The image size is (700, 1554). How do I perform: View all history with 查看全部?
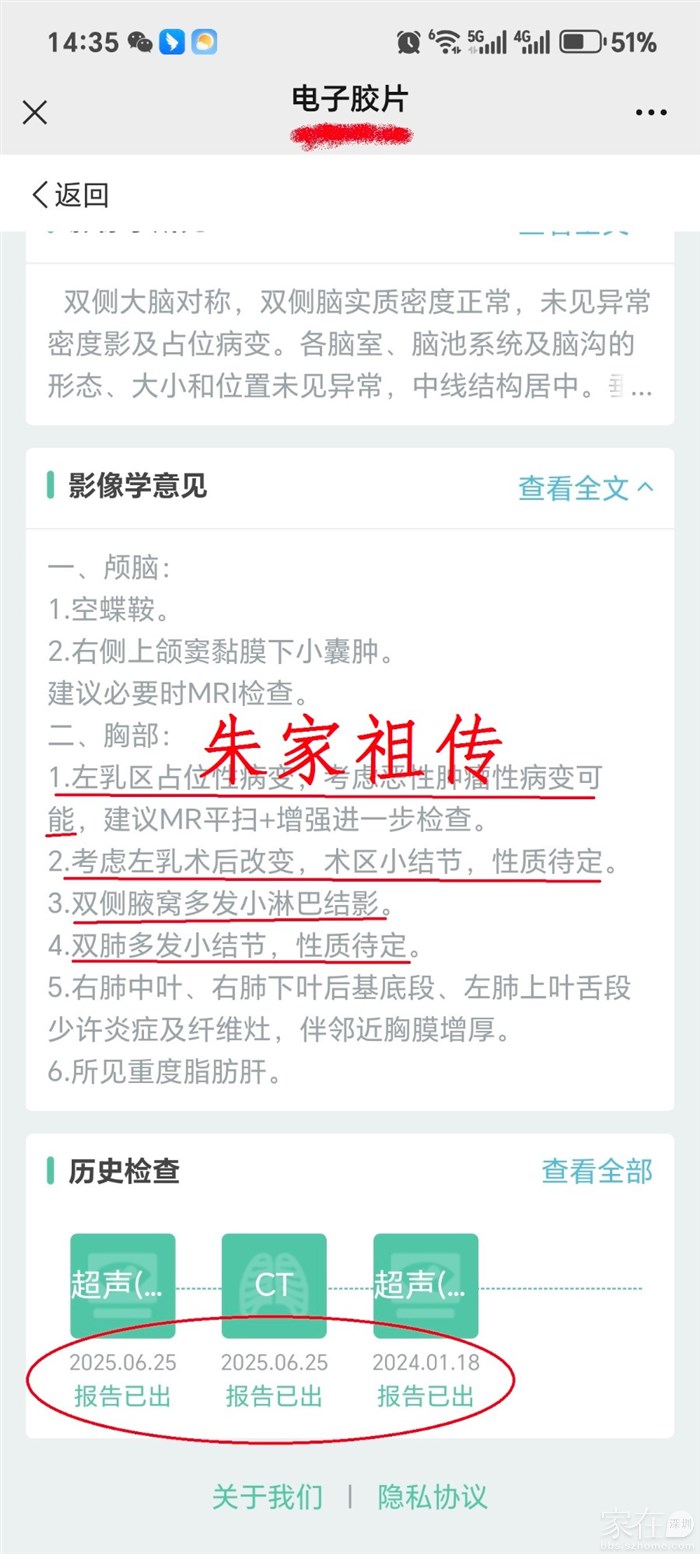pyautogui.click(x=596, y=1171)
